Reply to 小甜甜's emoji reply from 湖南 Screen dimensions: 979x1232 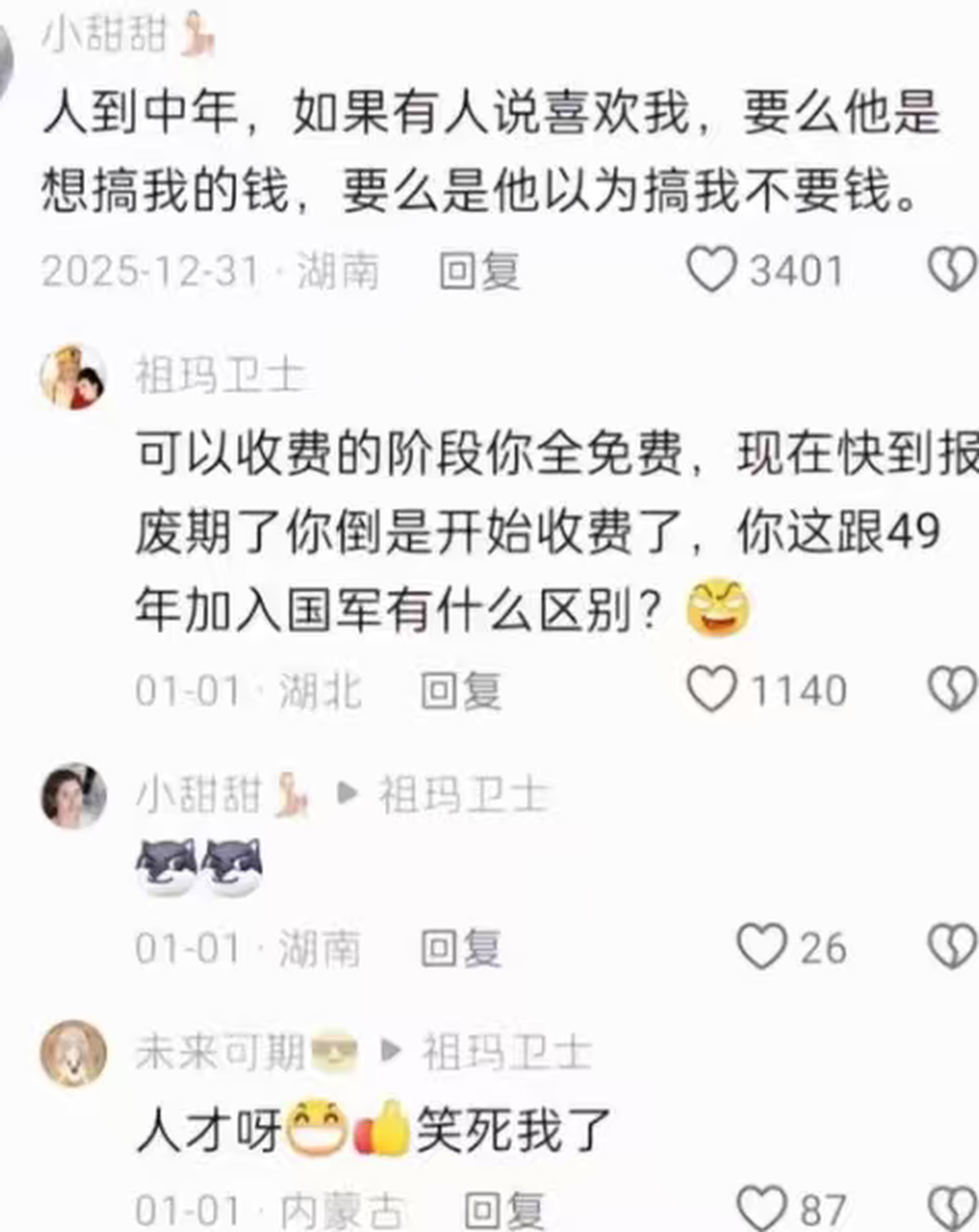click(x=461, y=947)
